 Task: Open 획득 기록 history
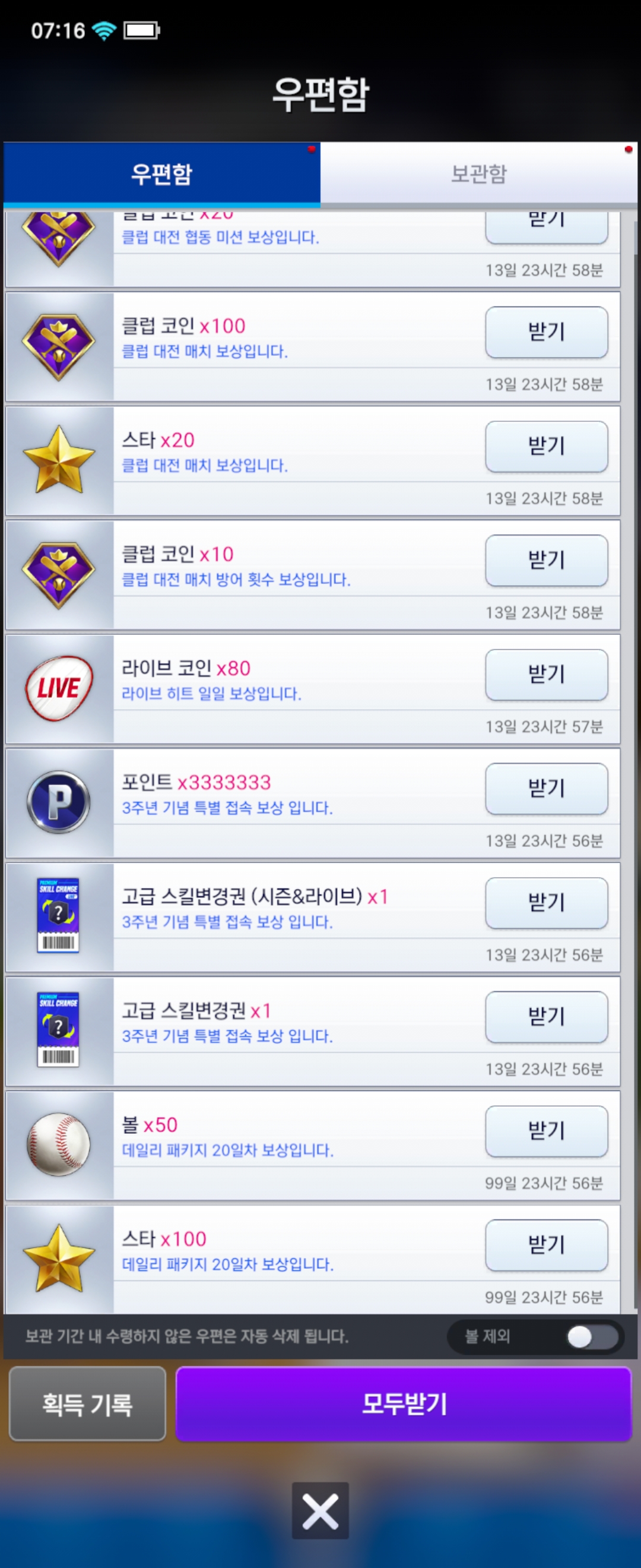pos(88,1403)
